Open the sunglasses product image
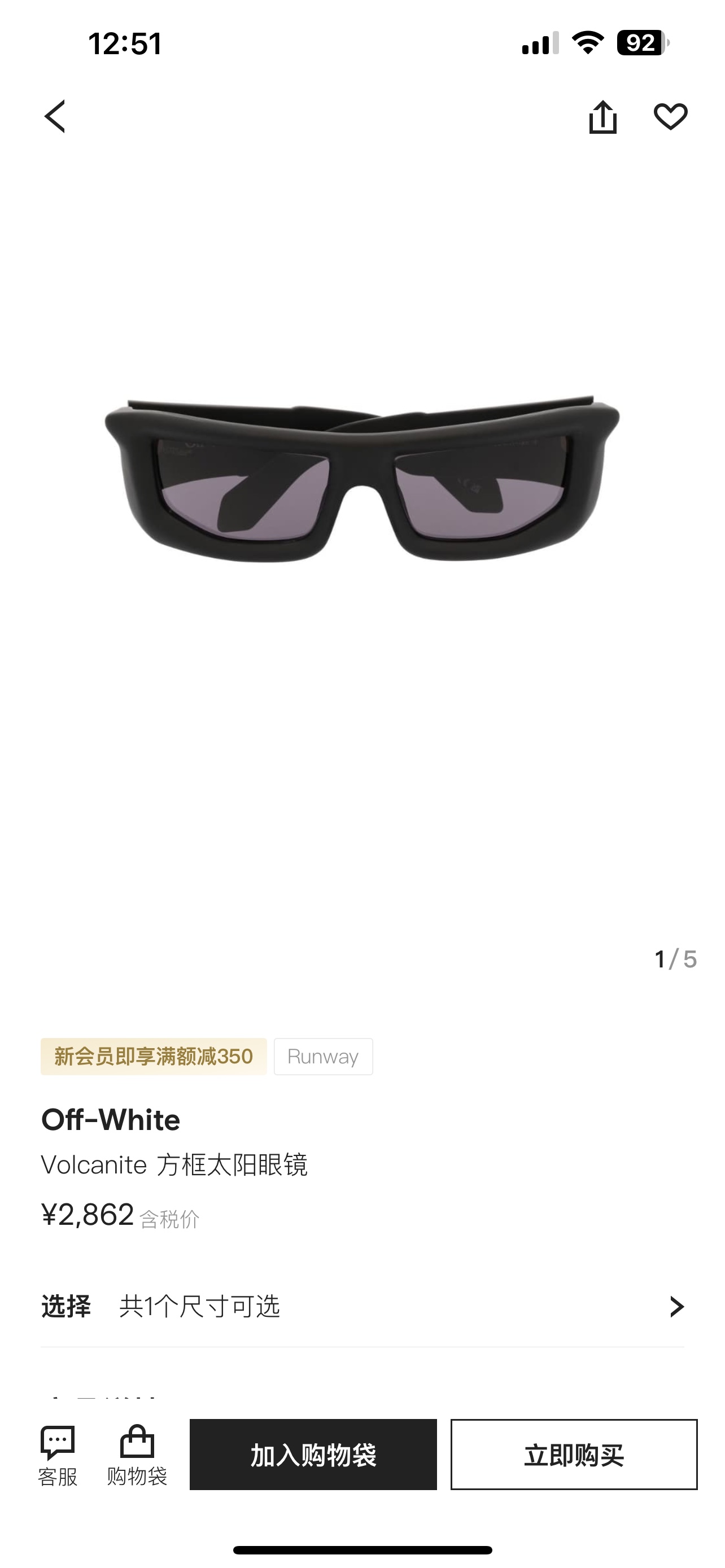The width and height of the screenshot is (725, 1568). click(362, 481)
